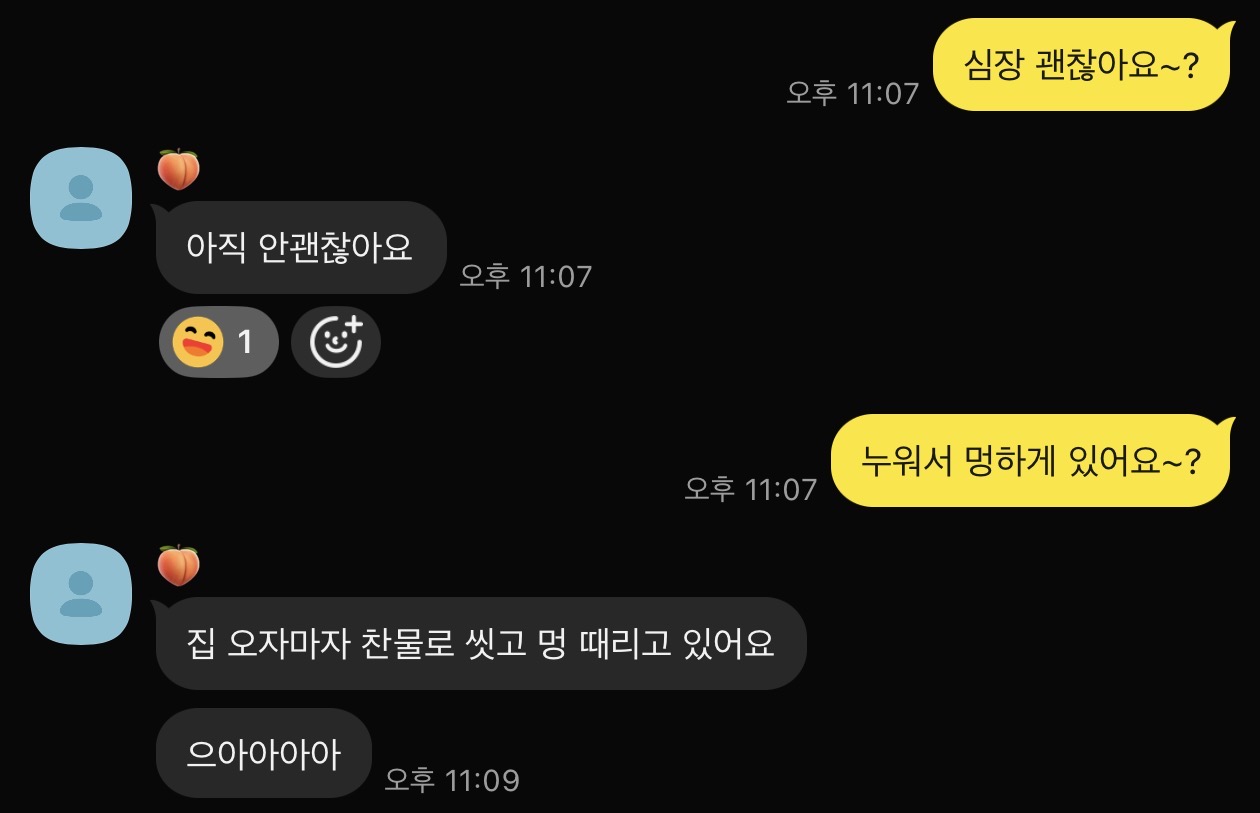Viewport: 1260px width, 813px height.
Task: Open the profile picture beside 아직 안괜찮아요
Action: (81, 198)
